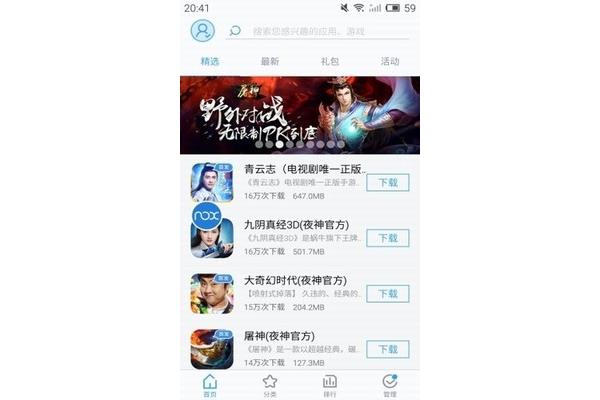Go to the 首页 bottom tab
Viewport: 600px width, 400px height.
[210, 385]
